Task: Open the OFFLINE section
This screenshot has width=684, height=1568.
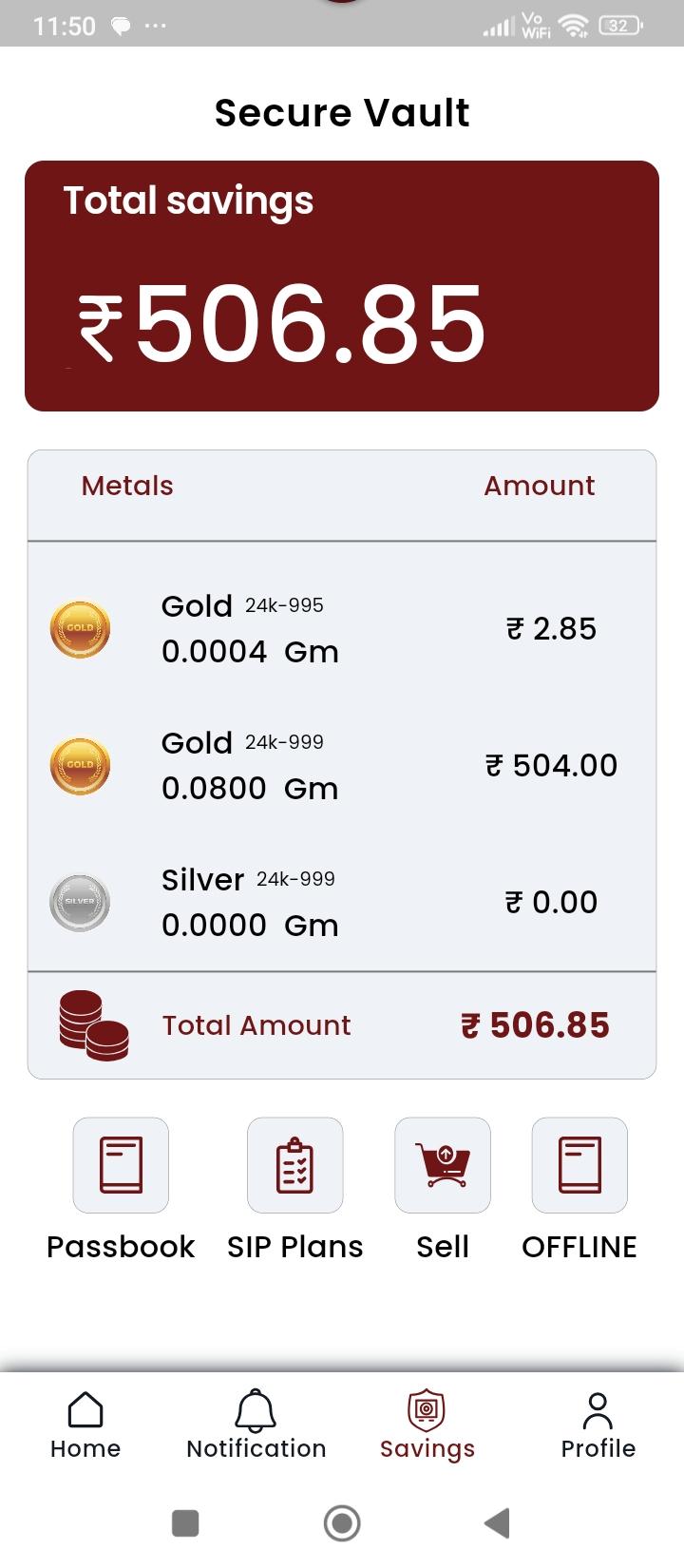Action: point(579,1165)
